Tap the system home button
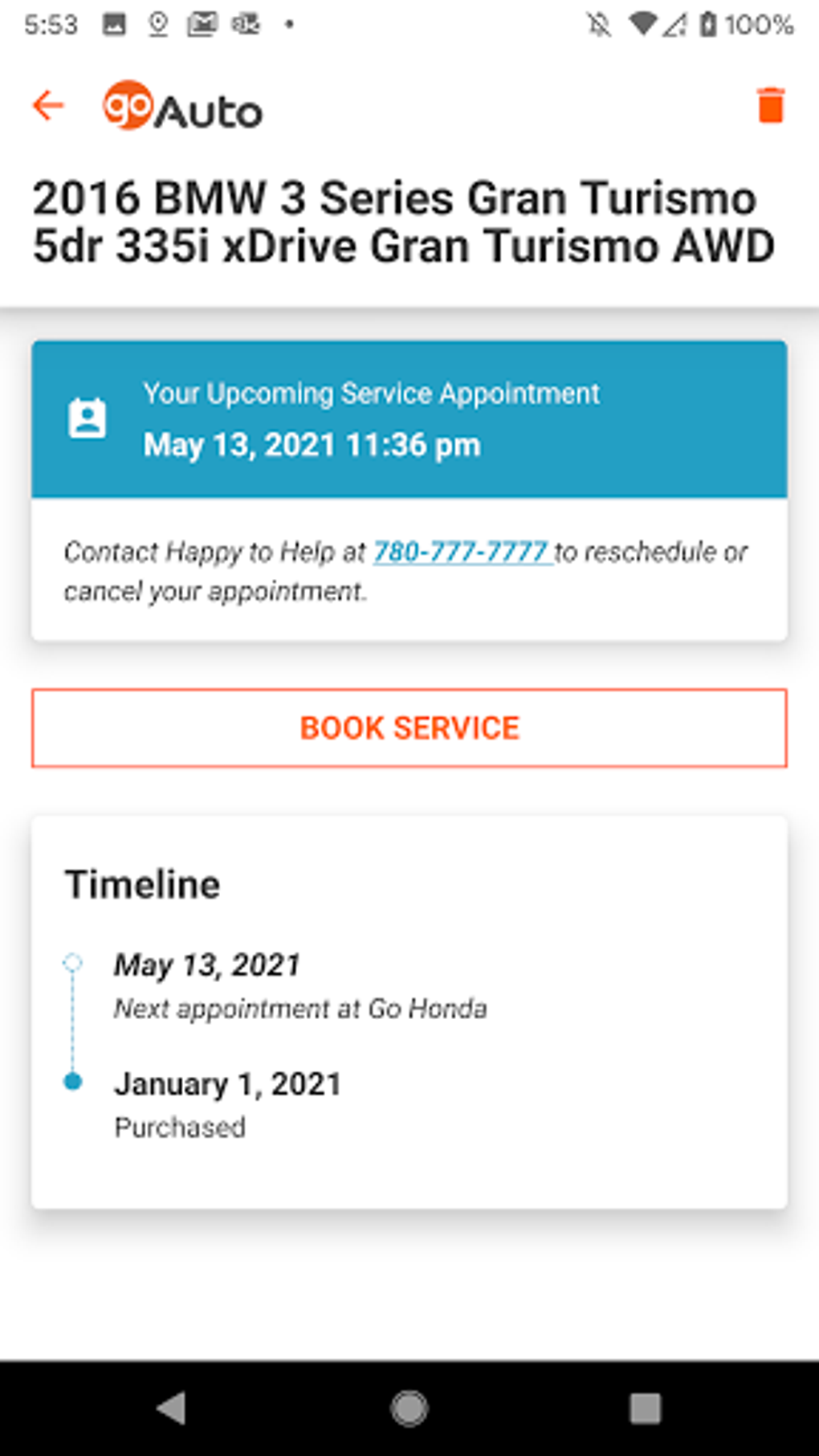 409,1408
